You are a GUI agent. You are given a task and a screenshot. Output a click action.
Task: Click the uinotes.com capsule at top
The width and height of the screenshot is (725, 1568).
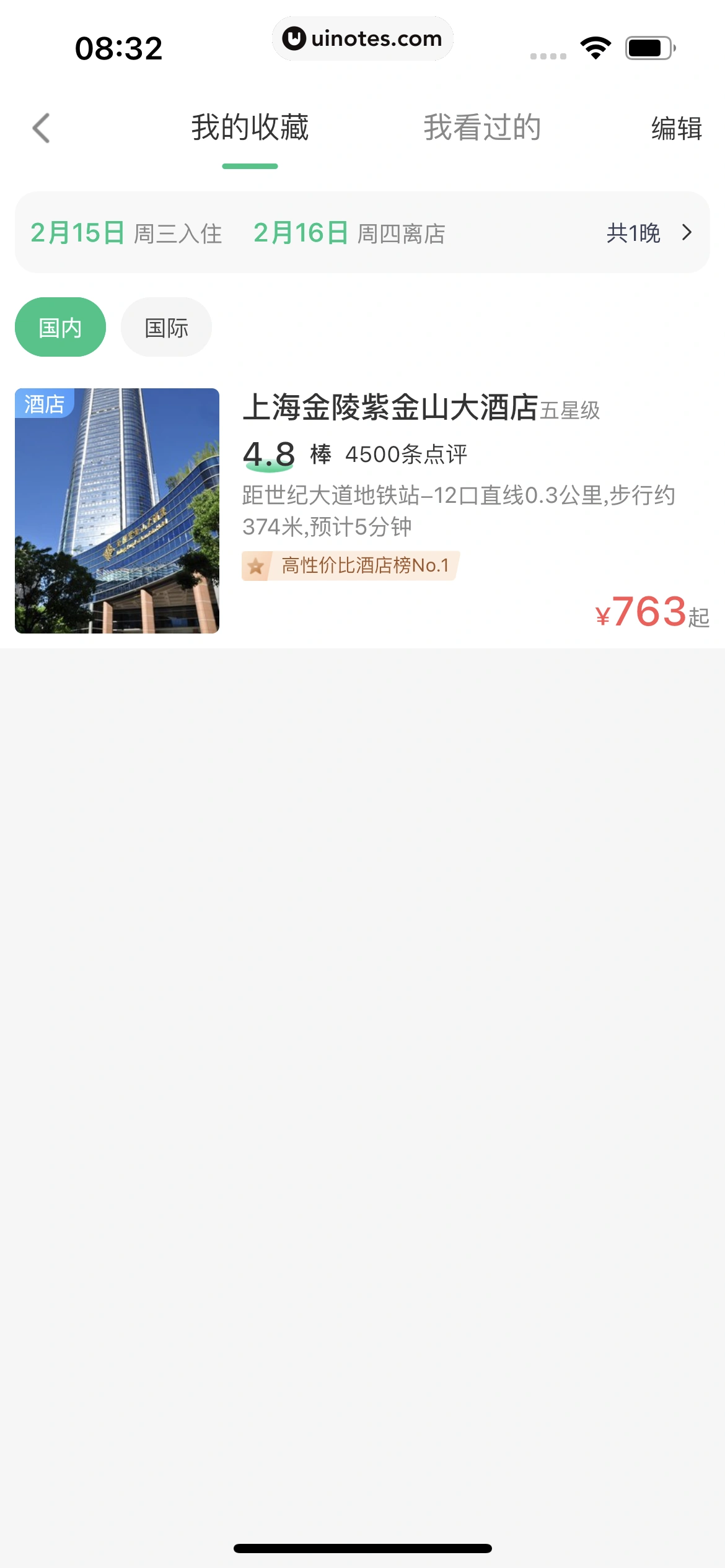coord(362,38)
